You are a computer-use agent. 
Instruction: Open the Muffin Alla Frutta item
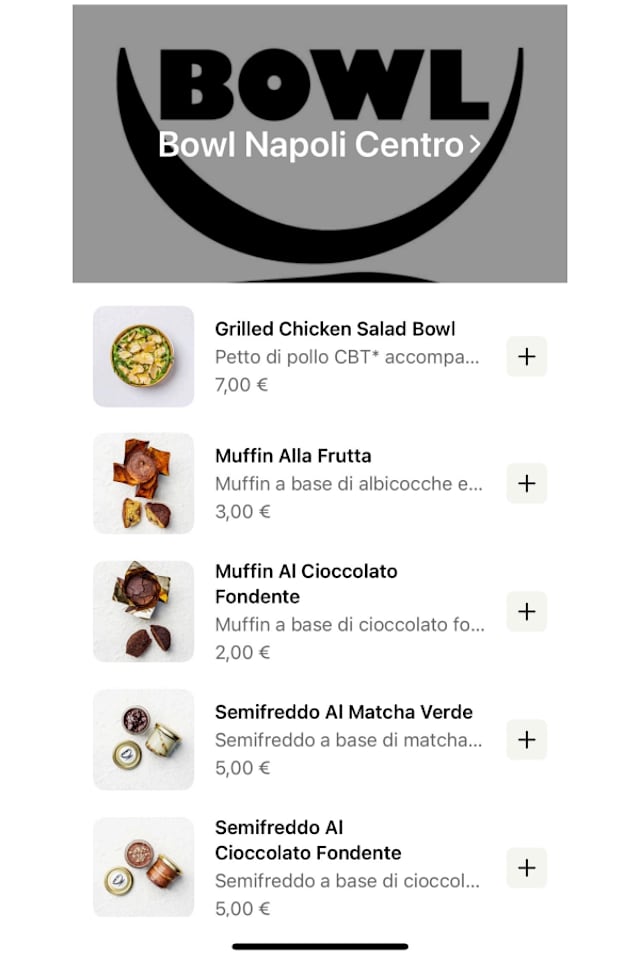(x=293, y=456)
